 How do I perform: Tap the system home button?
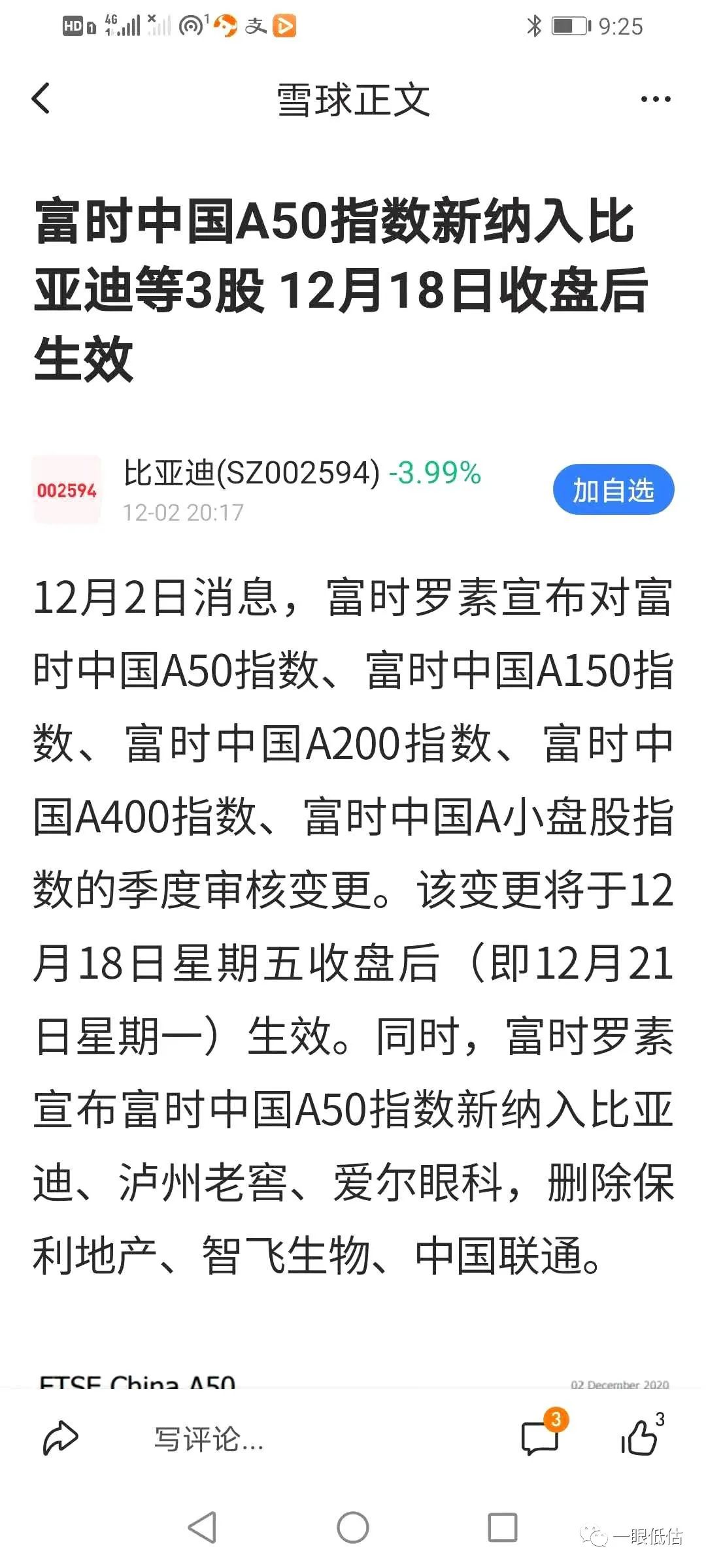[353, 1527]
